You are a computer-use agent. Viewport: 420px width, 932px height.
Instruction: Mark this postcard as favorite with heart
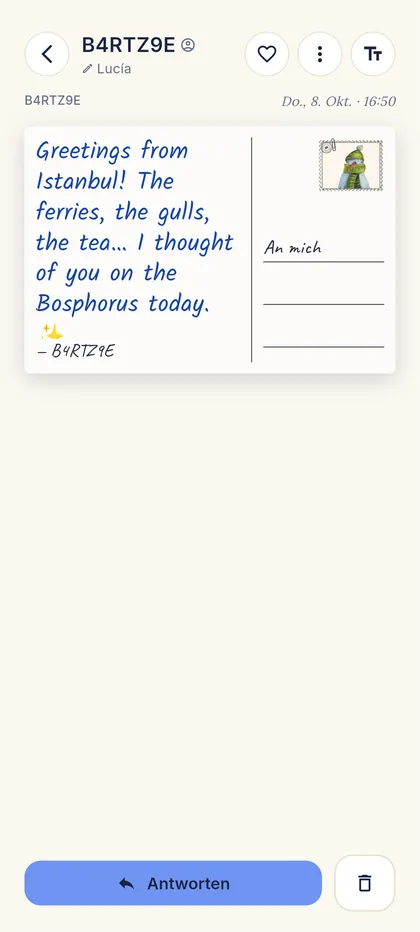coord(267,54)
